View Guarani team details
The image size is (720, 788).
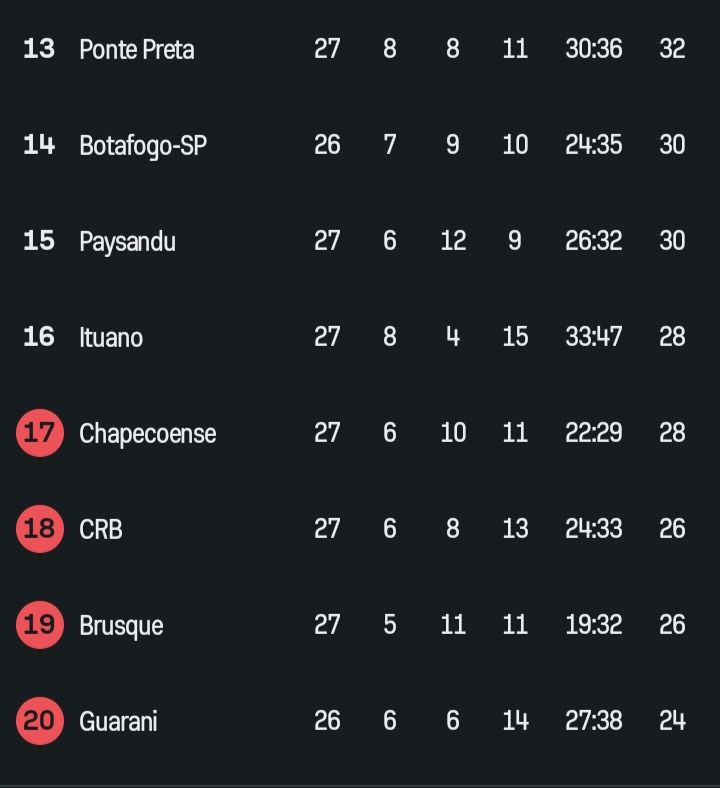pos(118,721)
